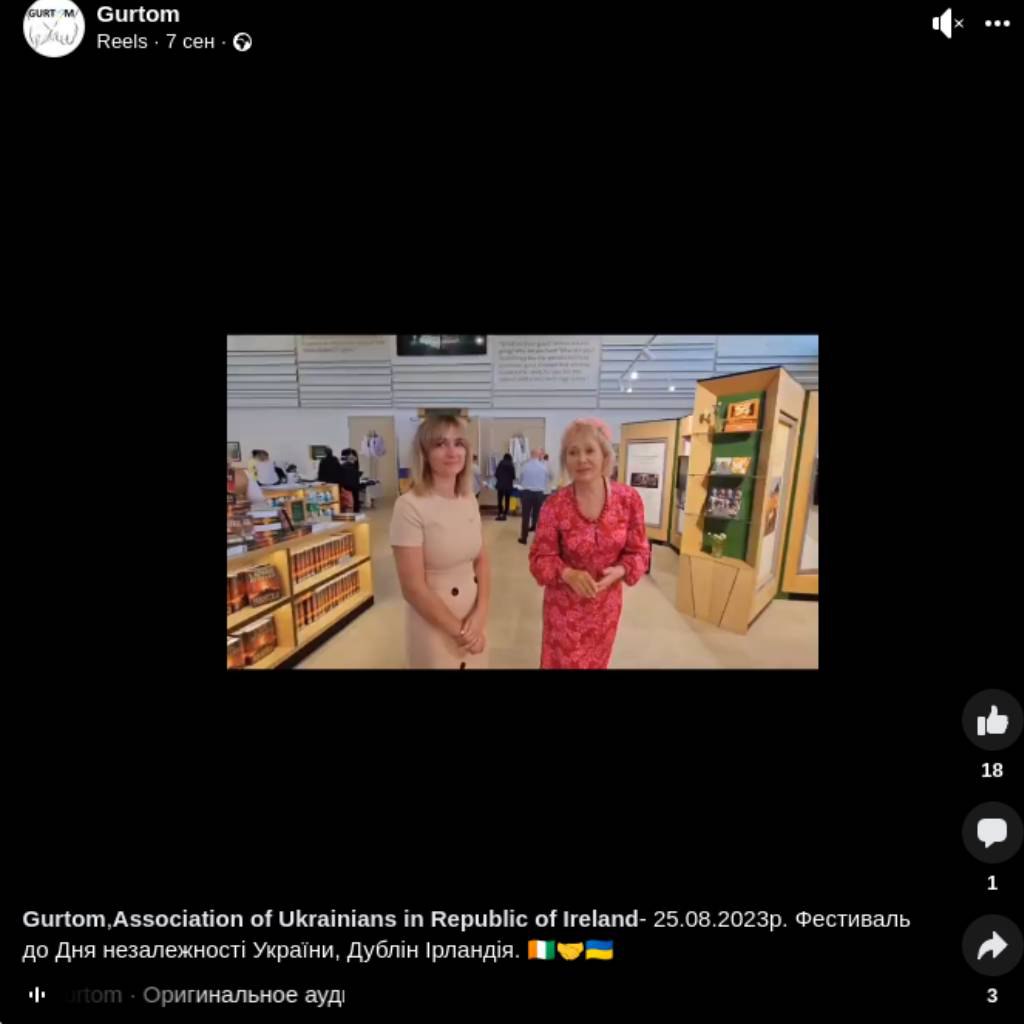Open the three-dot overflow menu
The image size is (1024, 1024).
997,24
